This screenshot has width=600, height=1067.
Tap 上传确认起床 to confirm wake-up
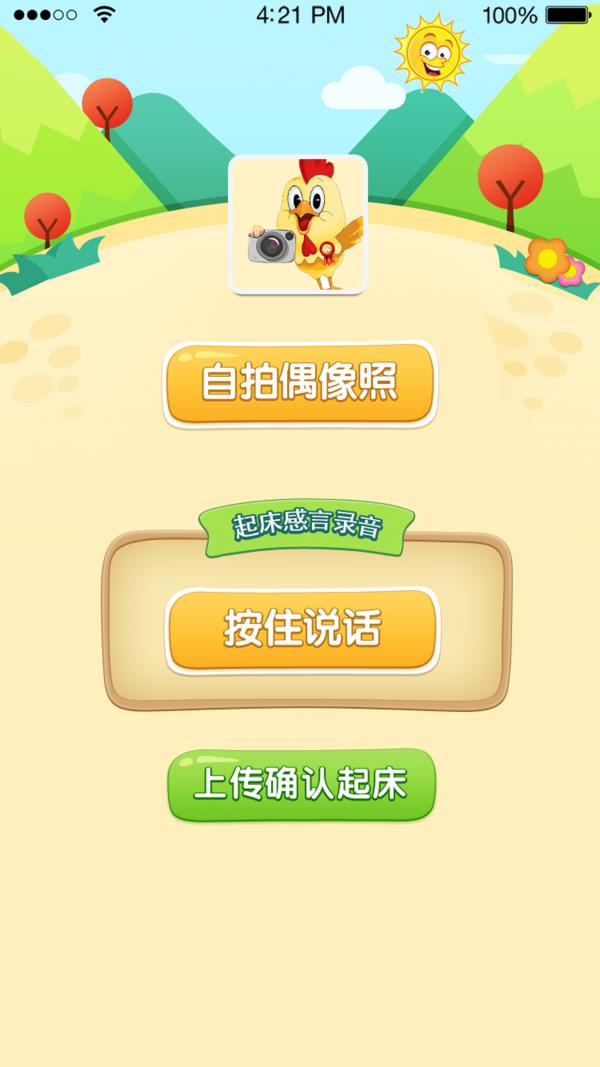click(x=301, y=785)
